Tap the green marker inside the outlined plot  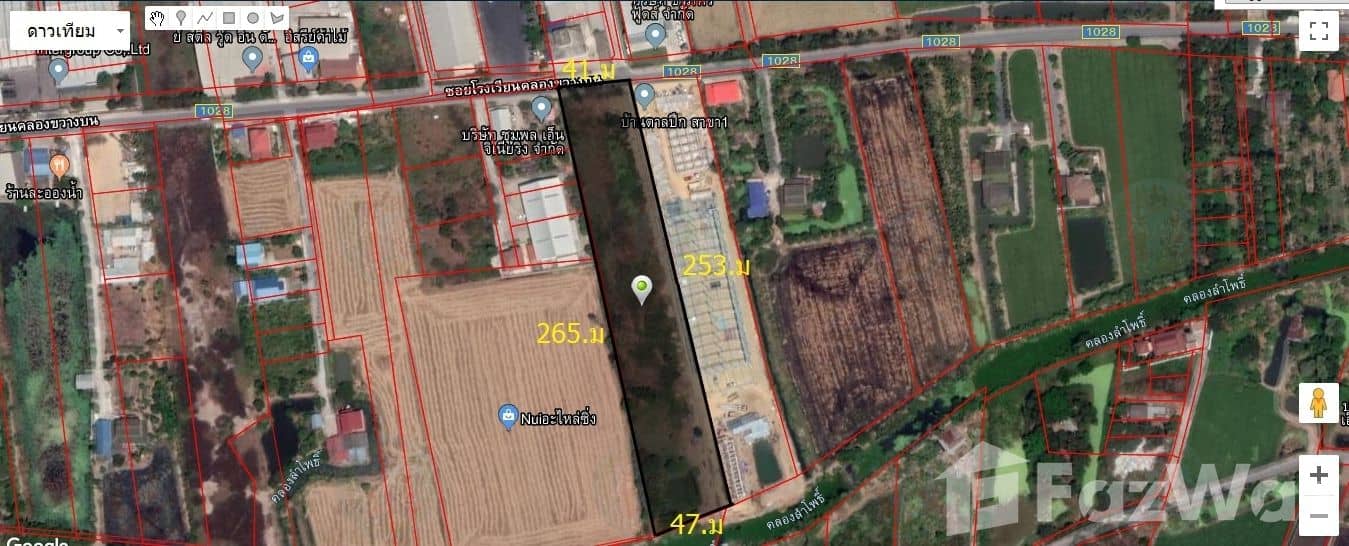pyautogui.click(x=641, y=289)
